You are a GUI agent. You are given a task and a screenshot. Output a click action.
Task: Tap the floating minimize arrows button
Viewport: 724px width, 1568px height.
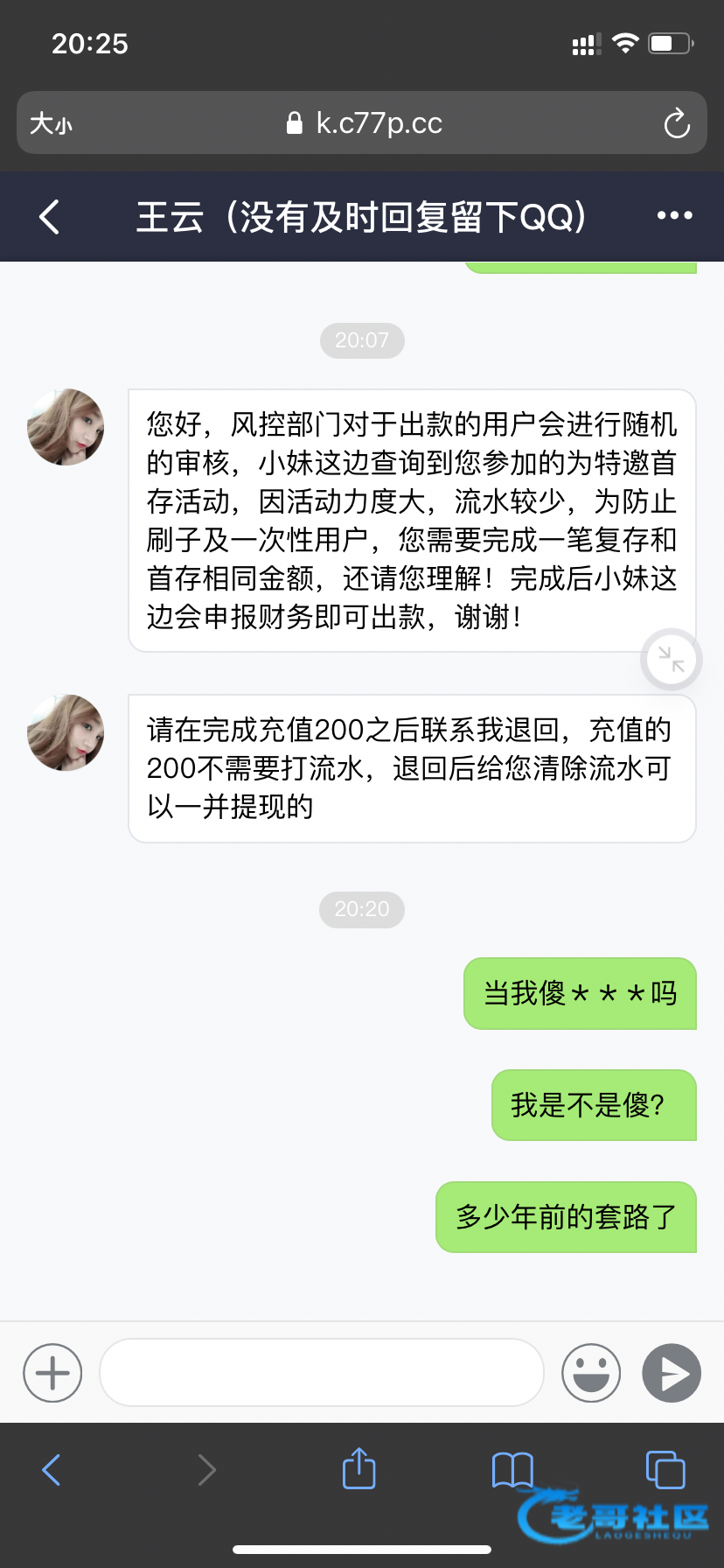point(671,659)
